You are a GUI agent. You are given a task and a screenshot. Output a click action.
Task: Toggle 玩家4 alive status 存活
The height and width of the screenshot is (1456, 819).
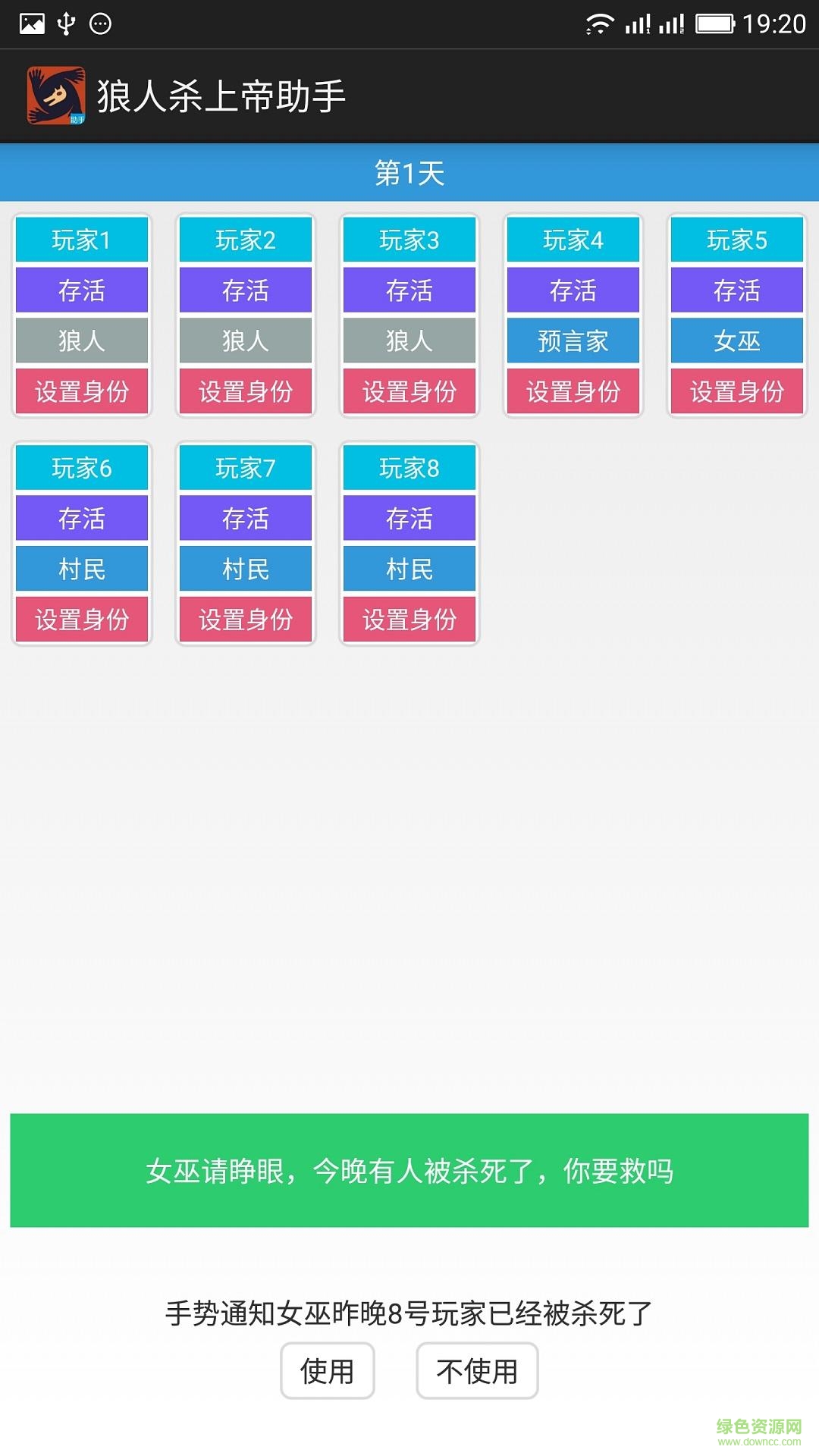click(x=573, y=290)
